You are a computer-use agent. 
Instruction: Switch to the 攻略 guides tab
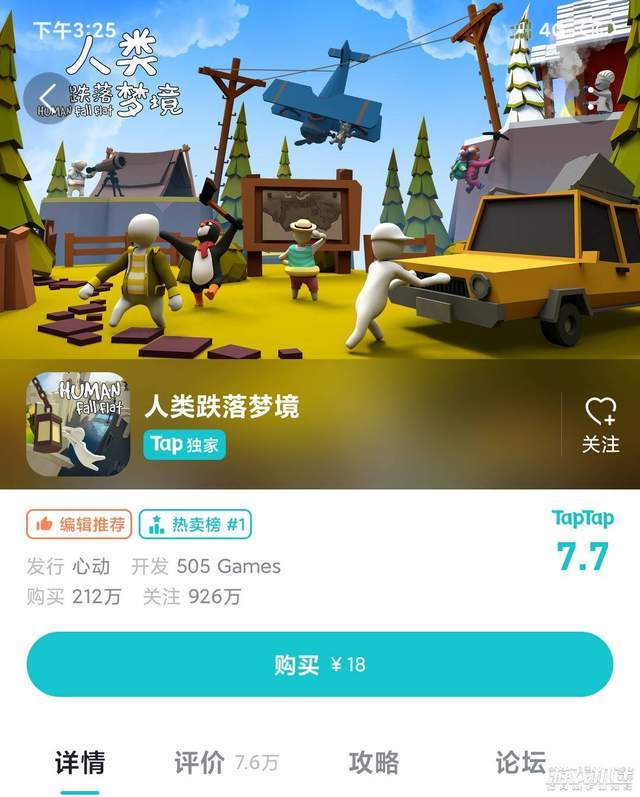[373, 763]
